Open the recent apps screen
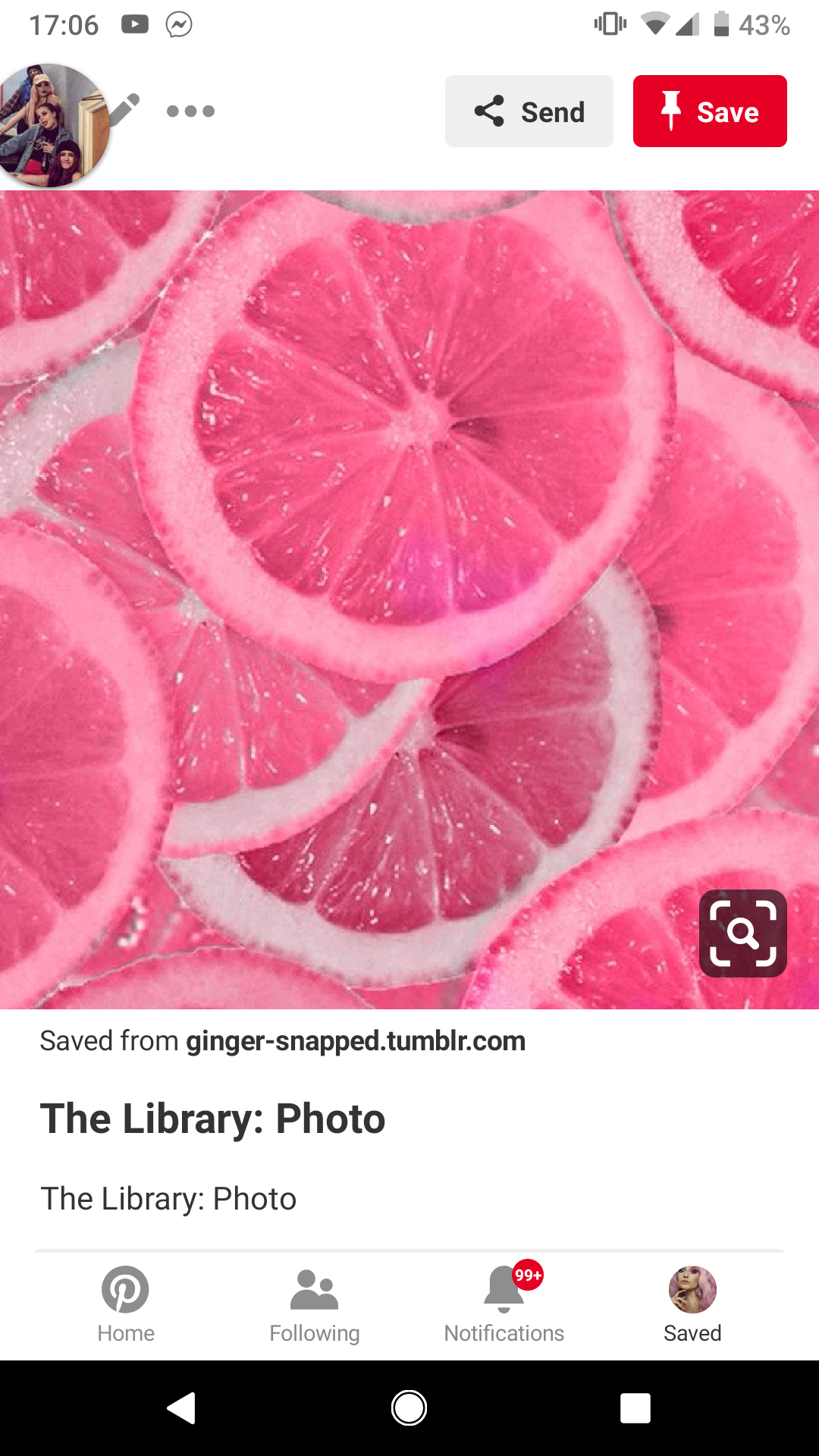 pyautogui.click(x=635, y=1408)
